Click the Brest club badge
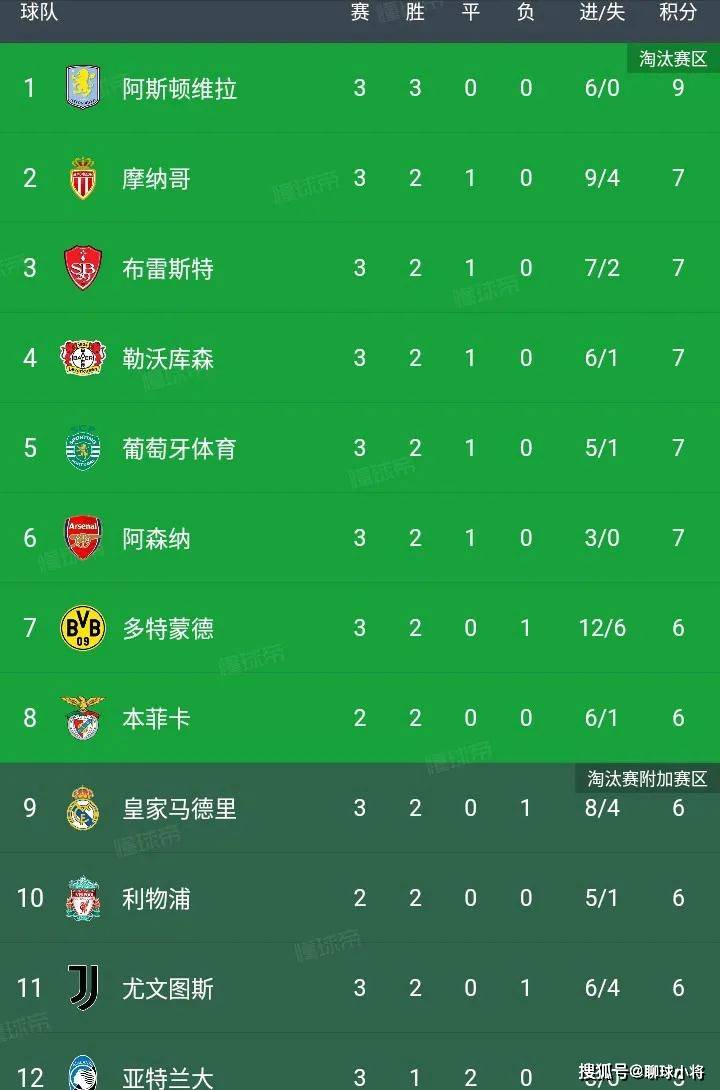This screenshot has width=720, height=1090. click(x=85, y=268)
